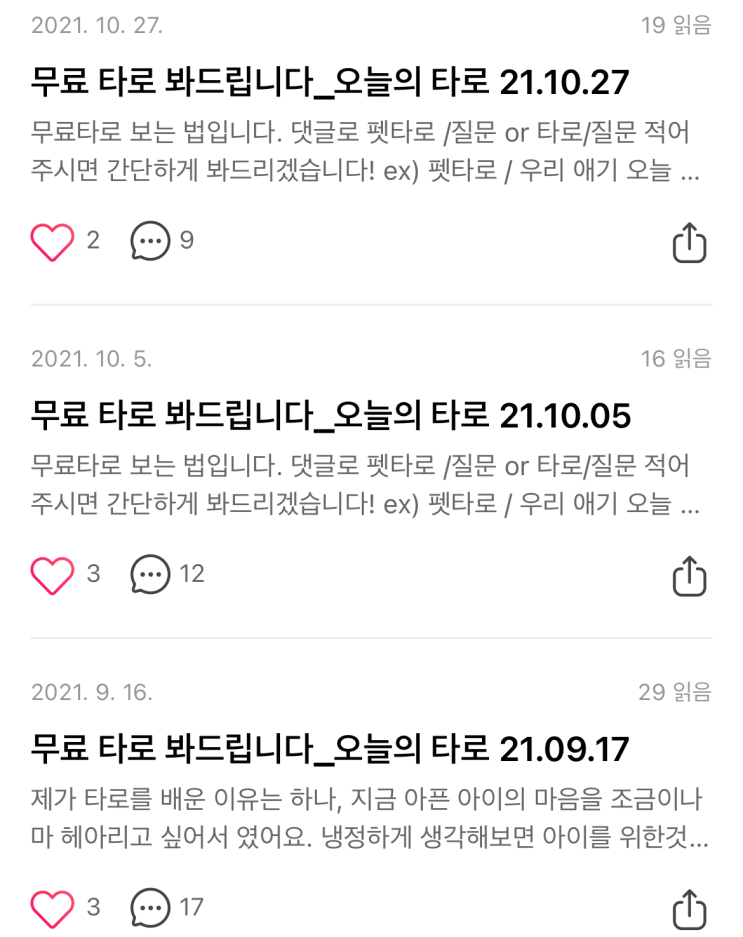Viewport: 743px width, 937px height.
Task: Like the 21.10.27 tarot post
Action: pos(52,242)
